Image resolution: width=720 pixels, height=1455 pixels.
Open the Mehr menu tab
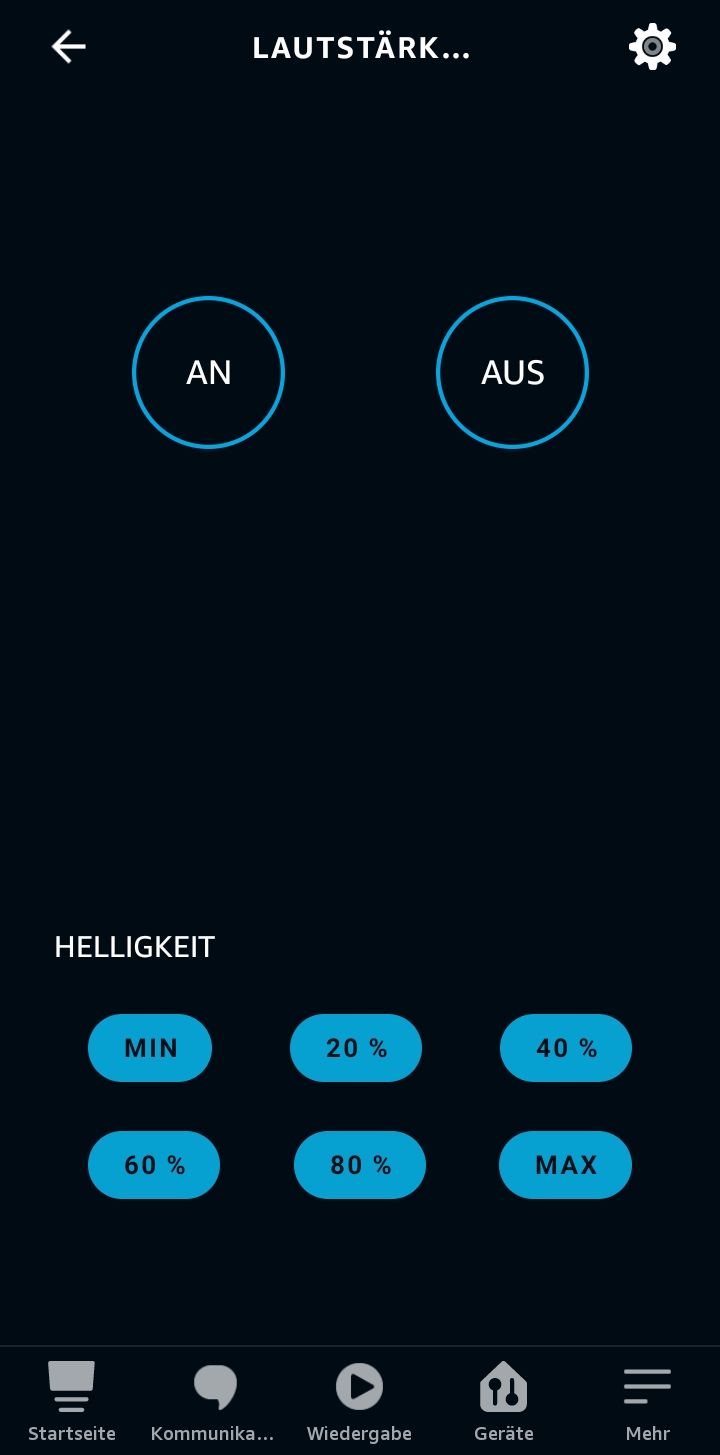pos(647,1402)
